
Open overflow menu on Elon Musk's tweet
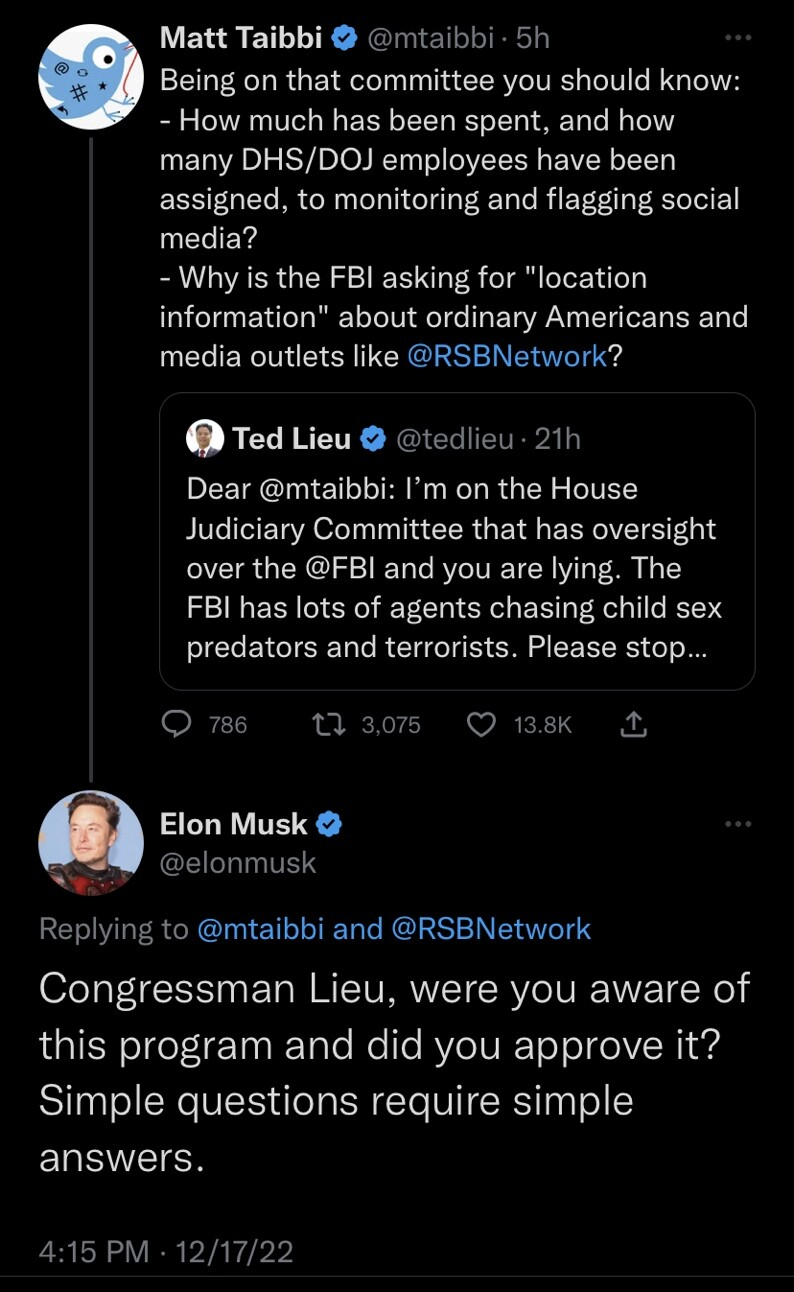click(737, 824)
